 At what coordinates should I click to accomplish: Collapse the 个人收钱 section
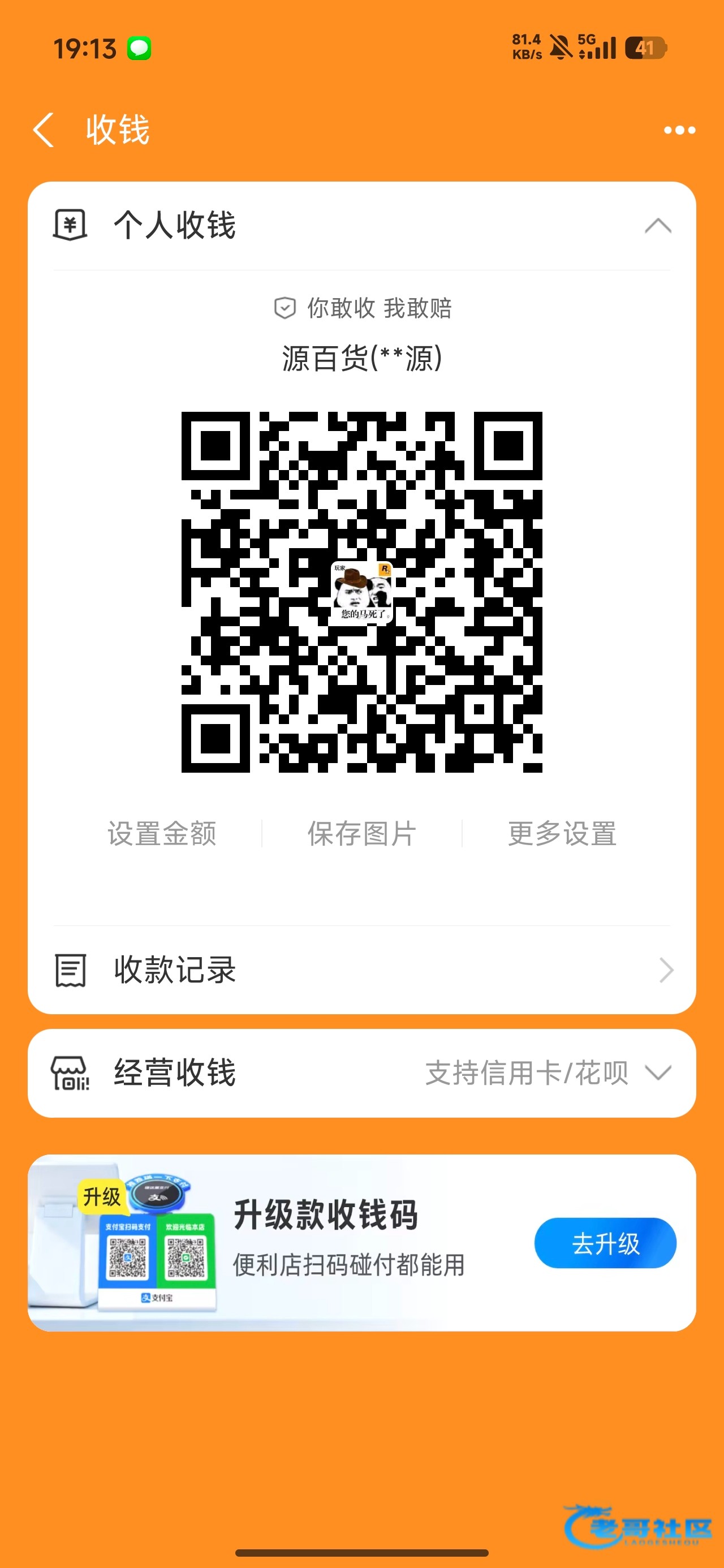pos(658,226)
